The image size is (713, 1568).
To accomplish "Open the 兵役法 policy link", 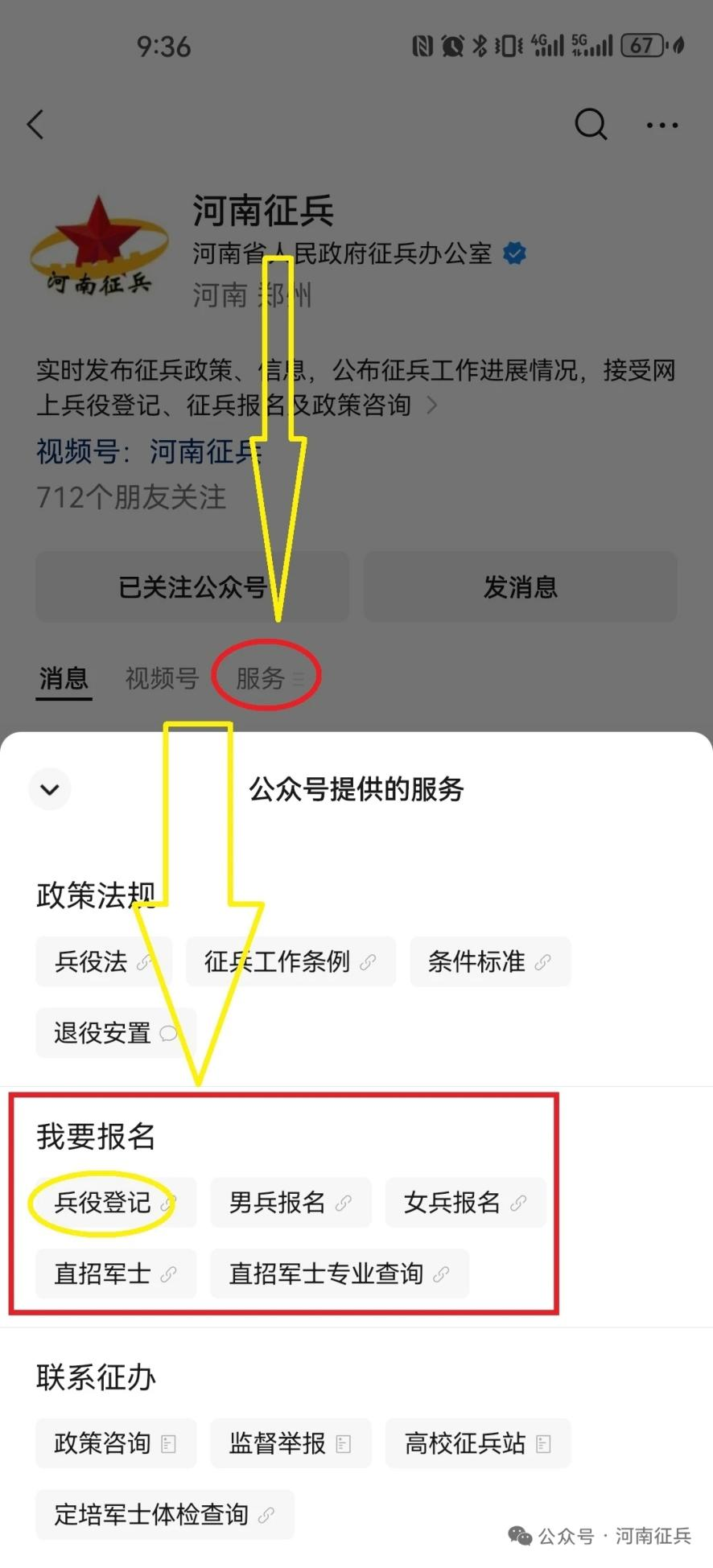I will (103, 961).
